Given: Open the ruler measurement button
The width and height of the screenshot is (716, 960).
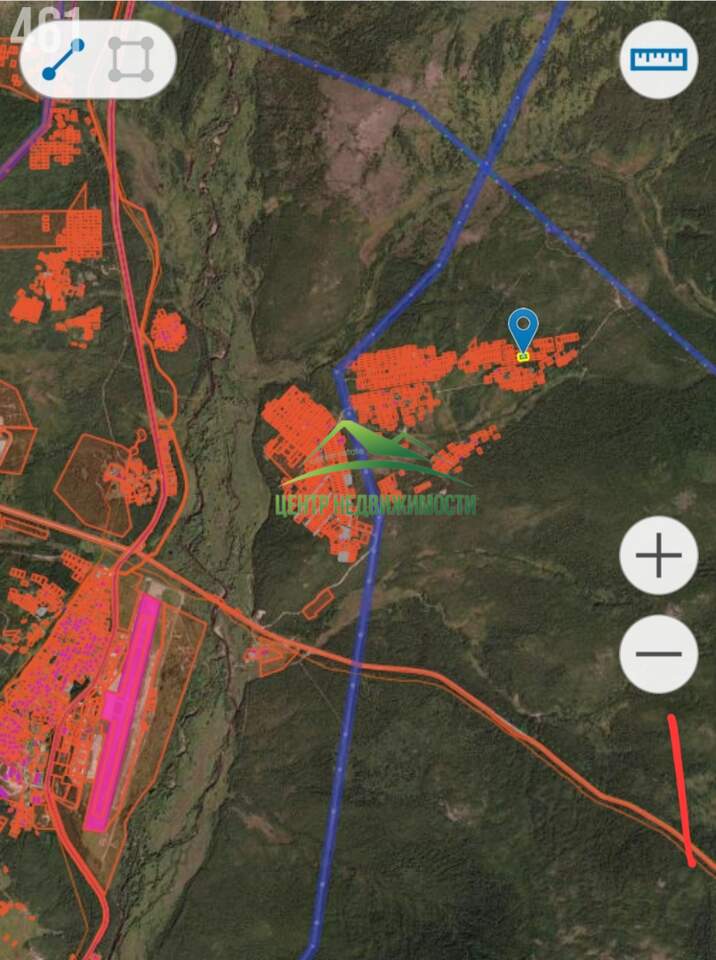Looking at the screenshot, I should pos(660,59).
